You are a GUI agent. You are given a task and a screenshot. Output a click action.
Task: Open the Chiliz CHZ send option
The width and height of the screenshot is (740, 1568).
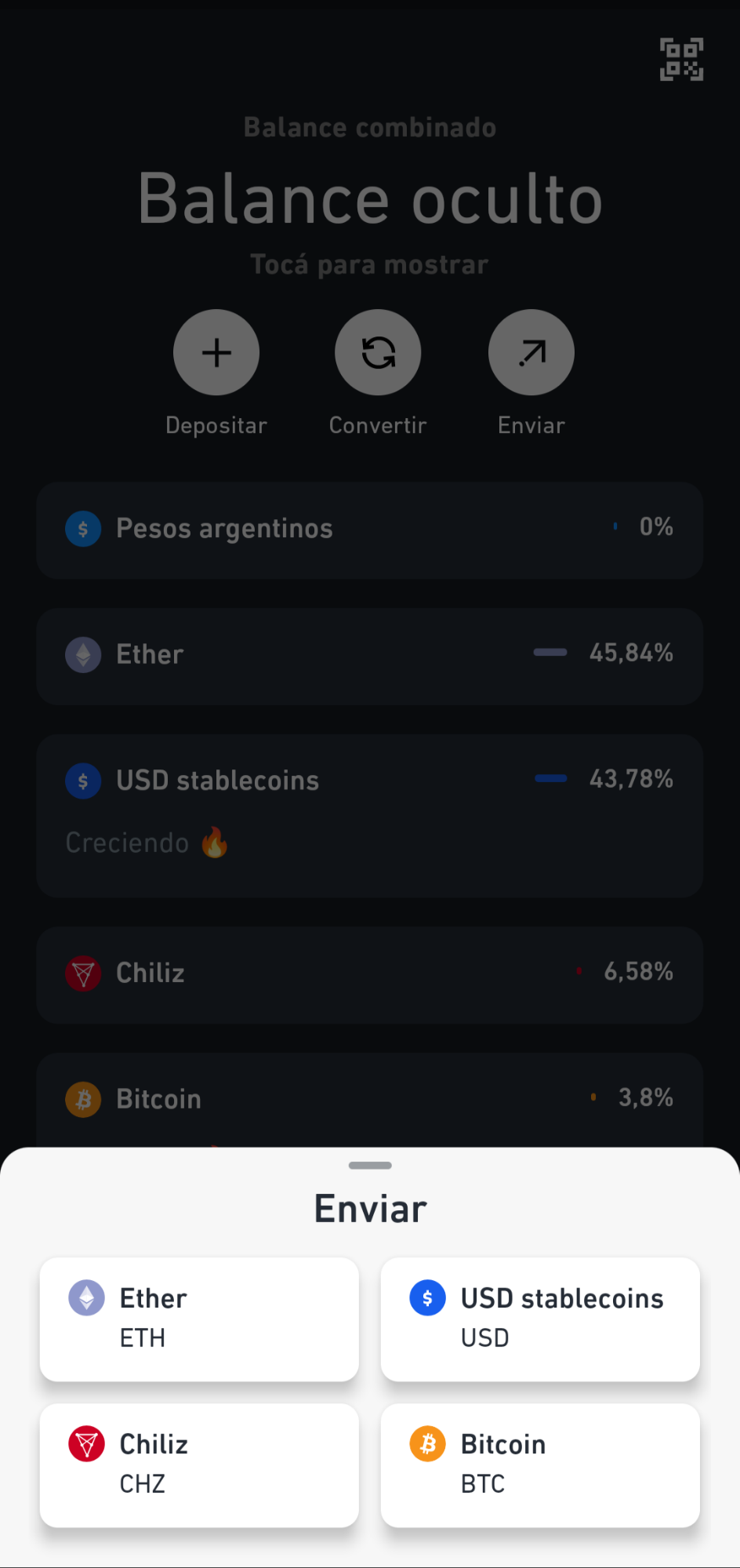pos(199,1464)
